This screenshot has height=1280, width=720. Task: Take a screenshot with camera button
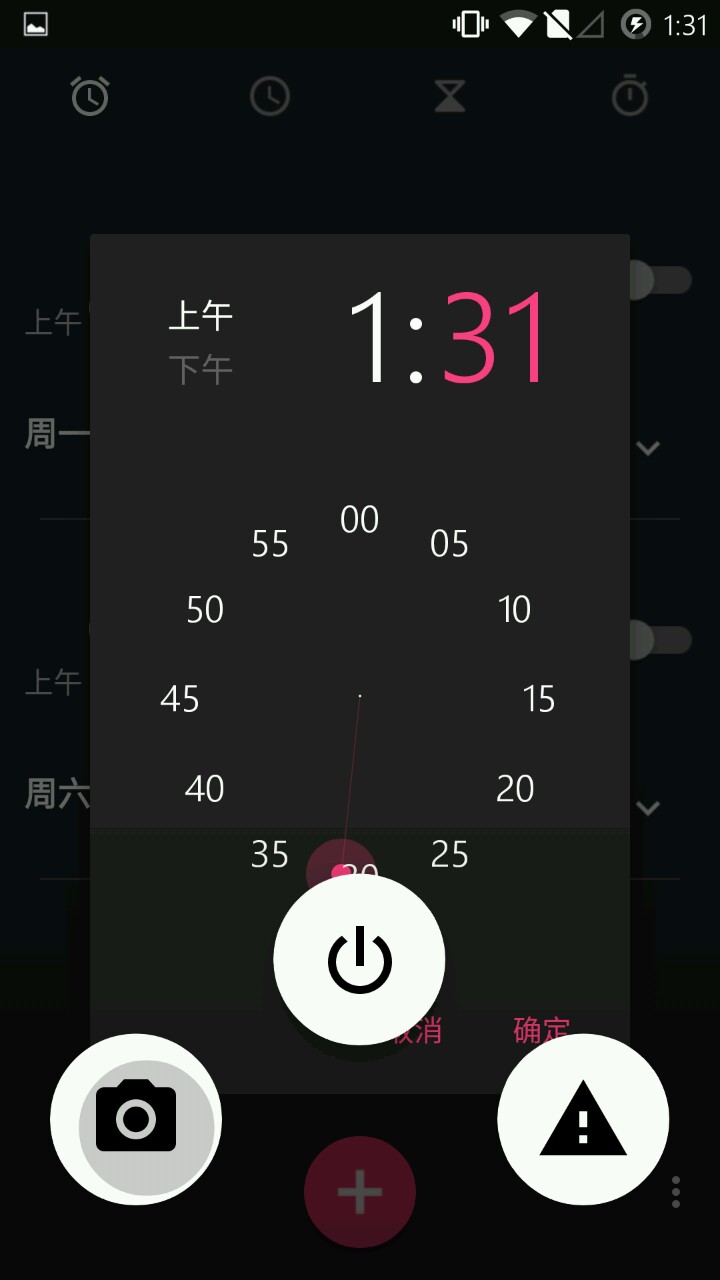136,1119
